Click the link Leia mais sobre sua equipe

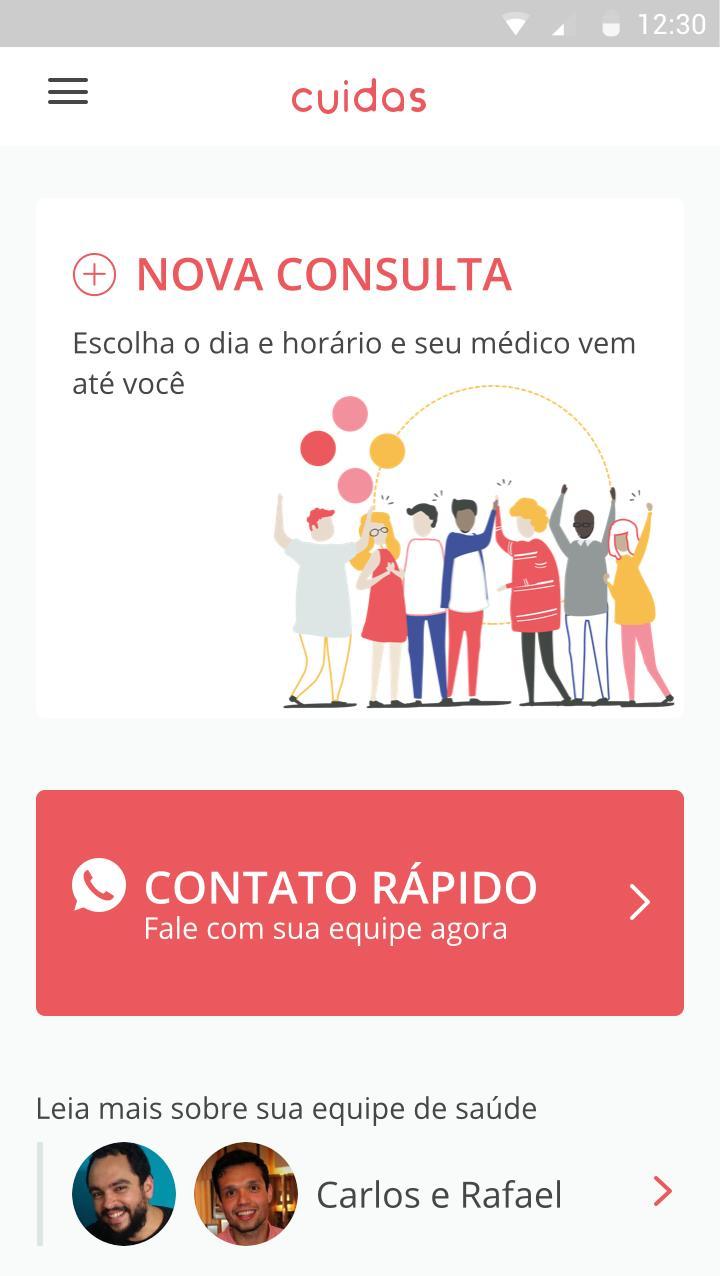point(286,1108)
